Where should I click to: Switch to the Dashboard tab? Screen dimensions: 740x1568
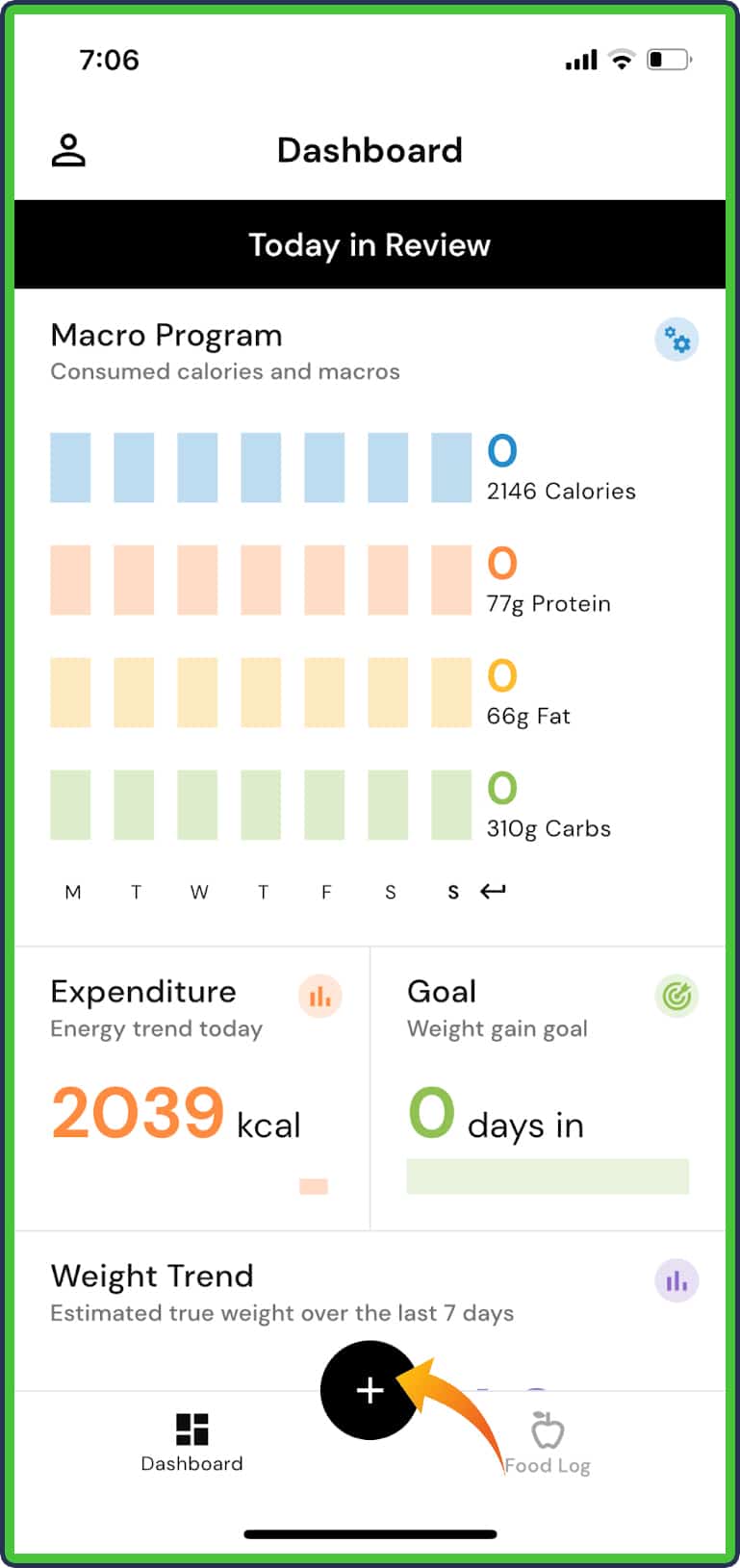coord(191,1442)
